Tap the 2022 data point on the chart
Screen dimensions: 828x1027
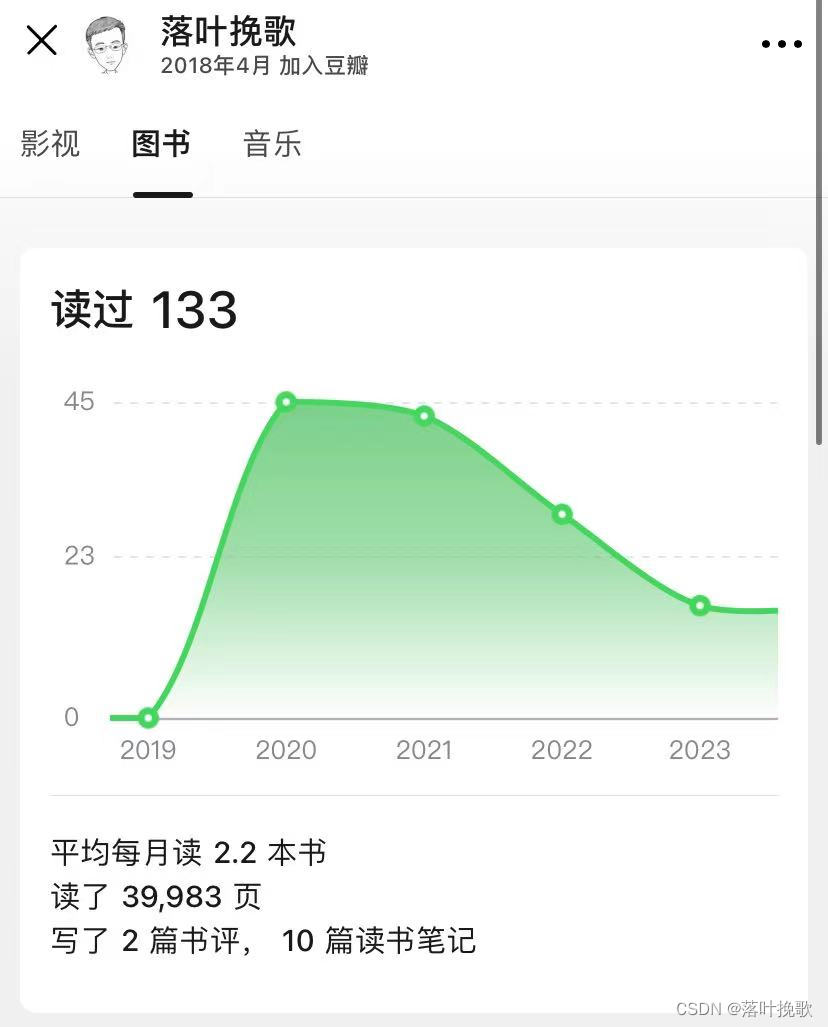coord(562,514)
